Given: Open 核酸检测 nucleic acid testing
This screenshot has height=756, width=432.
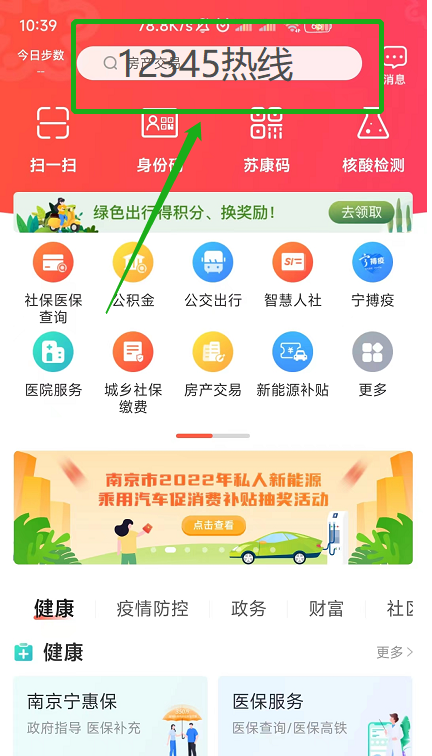Looking at the screenshot, I should click(373, 141).
